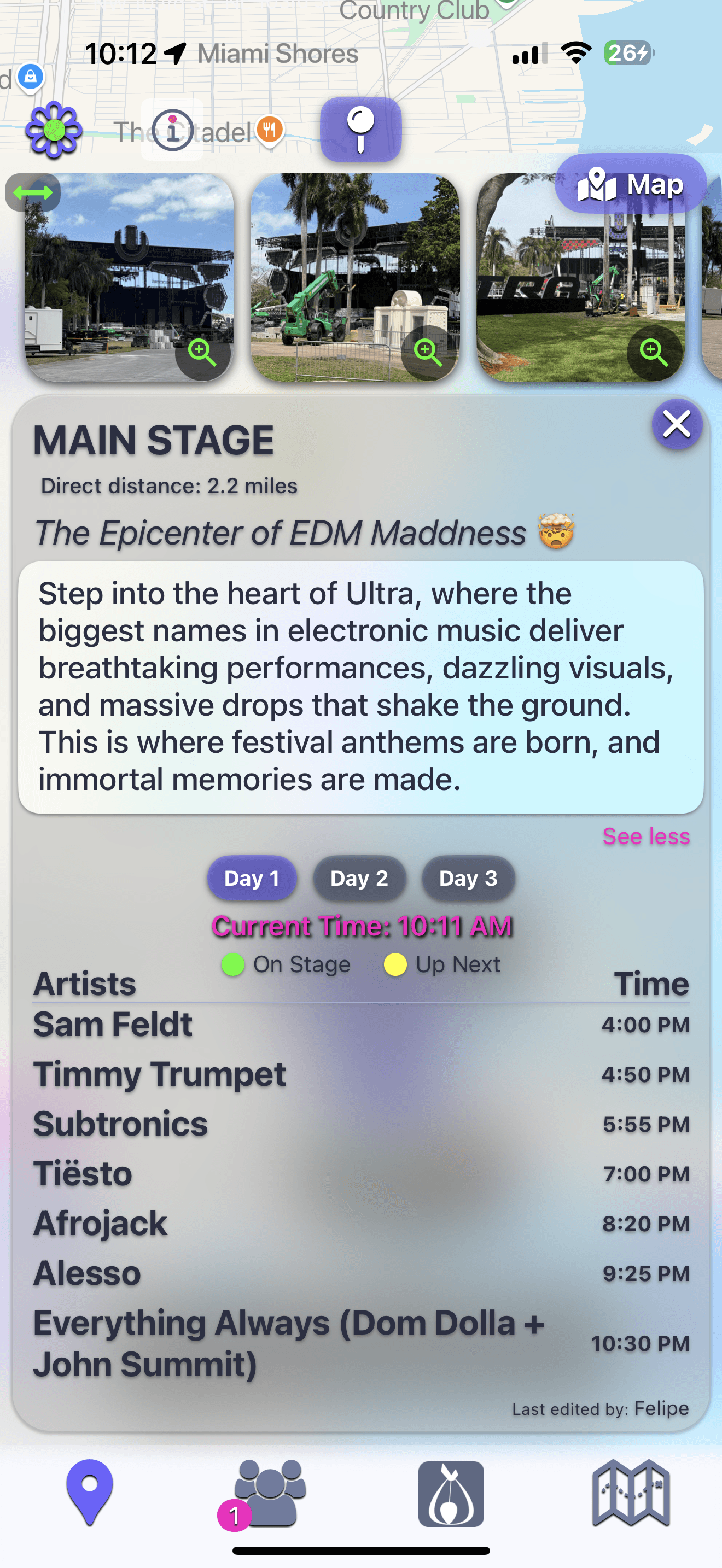Screen dimensions: 722x1568
Task: Tap the green horizontal arrows icon
Action: 33,193
